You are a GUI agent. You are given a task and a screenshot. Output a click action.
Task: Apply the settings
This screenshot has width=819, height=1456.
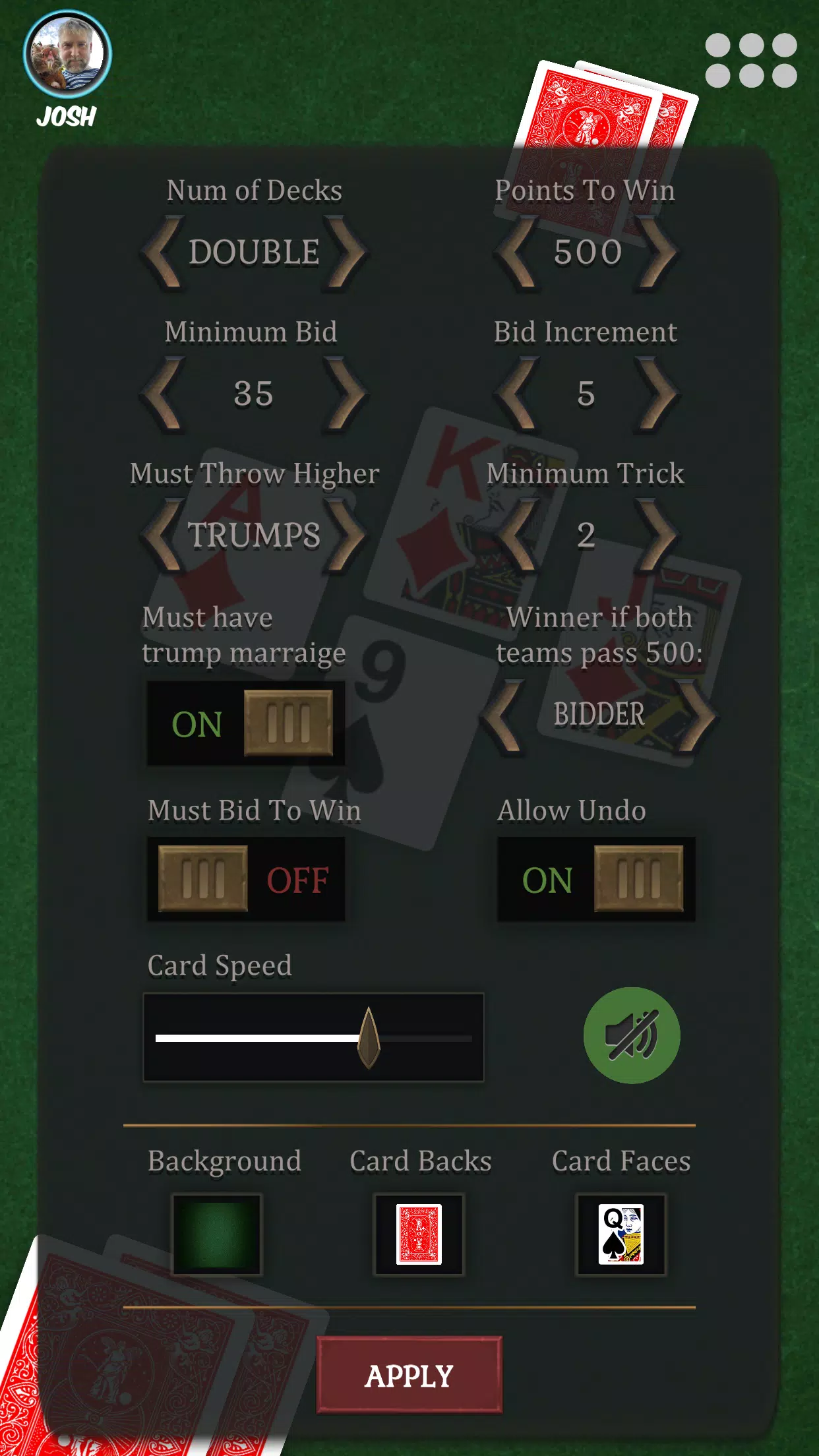tap(409, 1375)
